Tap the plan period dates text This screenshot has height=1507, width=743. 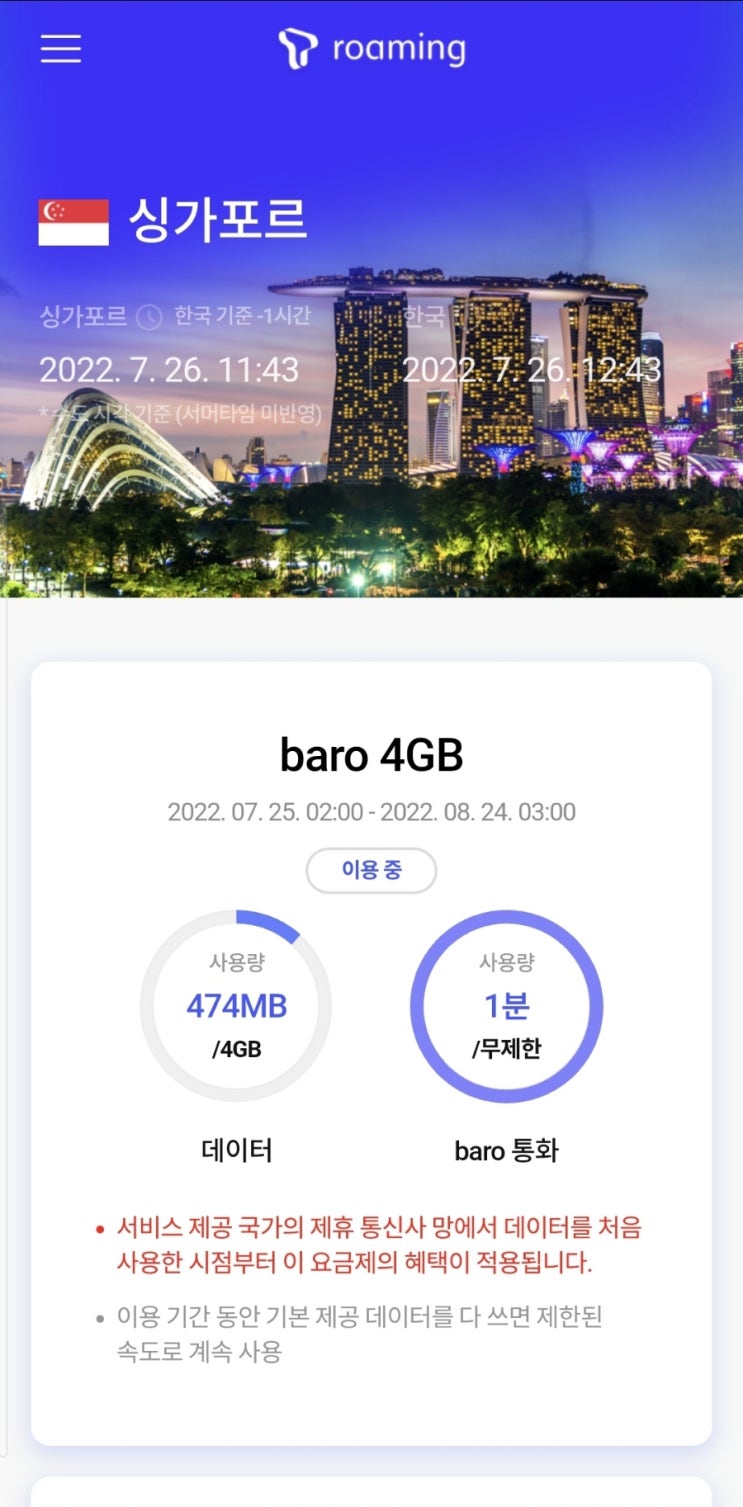pyautogui.click(x=371, y=812)
